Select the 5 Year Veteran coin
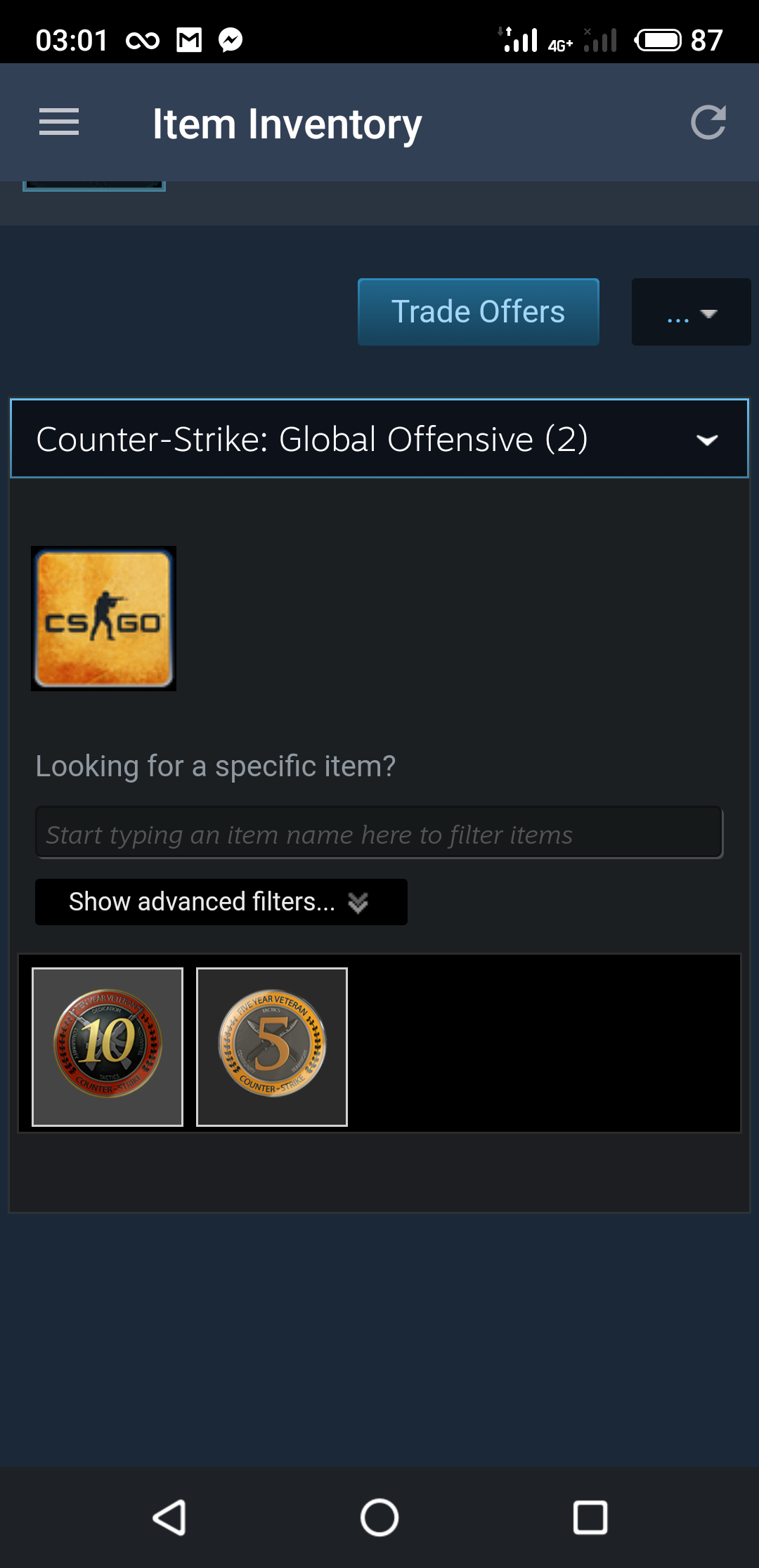759x1568 pixels. pyautogui.click(x=272, y=1047)
